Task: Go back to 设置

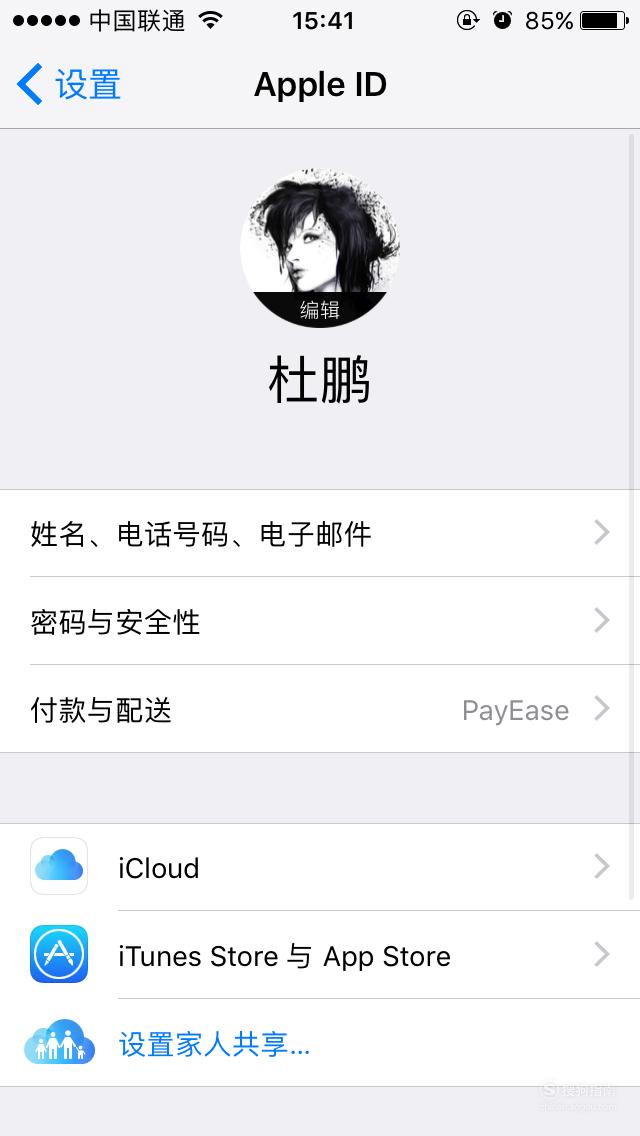Action: point(69,85)
